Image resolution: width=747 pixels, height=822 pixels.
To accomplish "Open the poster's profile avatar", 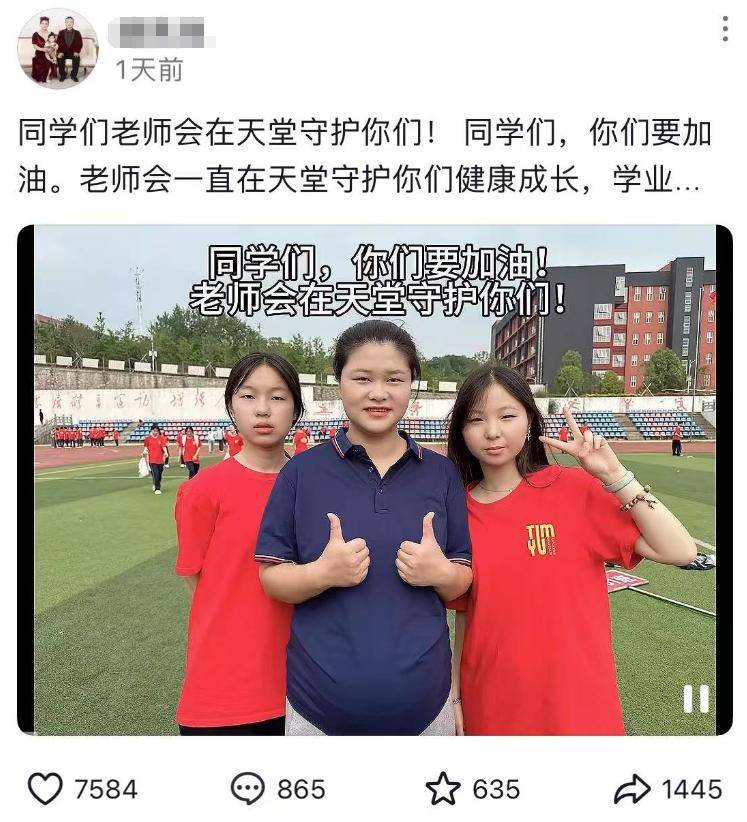I will (x=58, y=49).
